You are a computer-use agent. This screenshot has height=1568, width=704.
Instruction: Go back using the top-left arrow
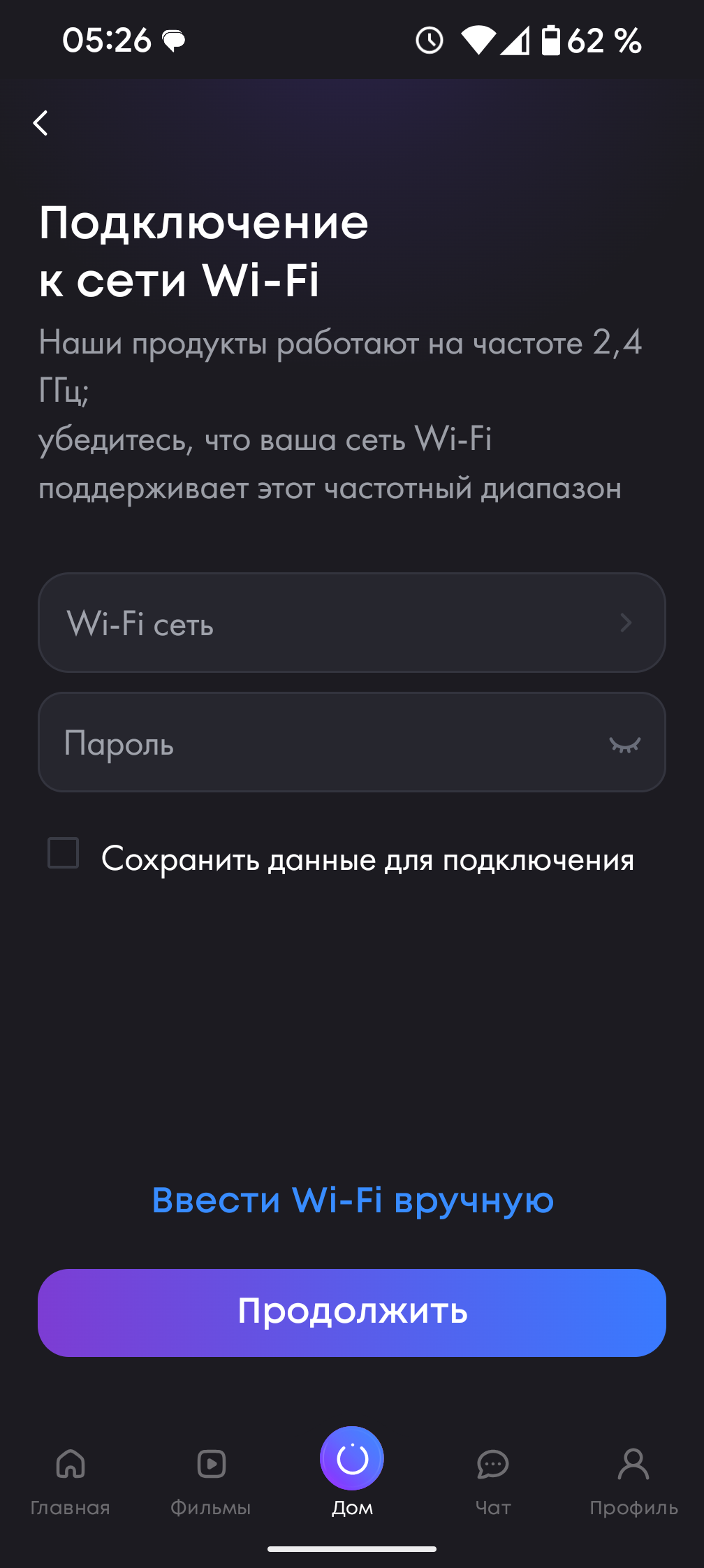tap(41, 123)
